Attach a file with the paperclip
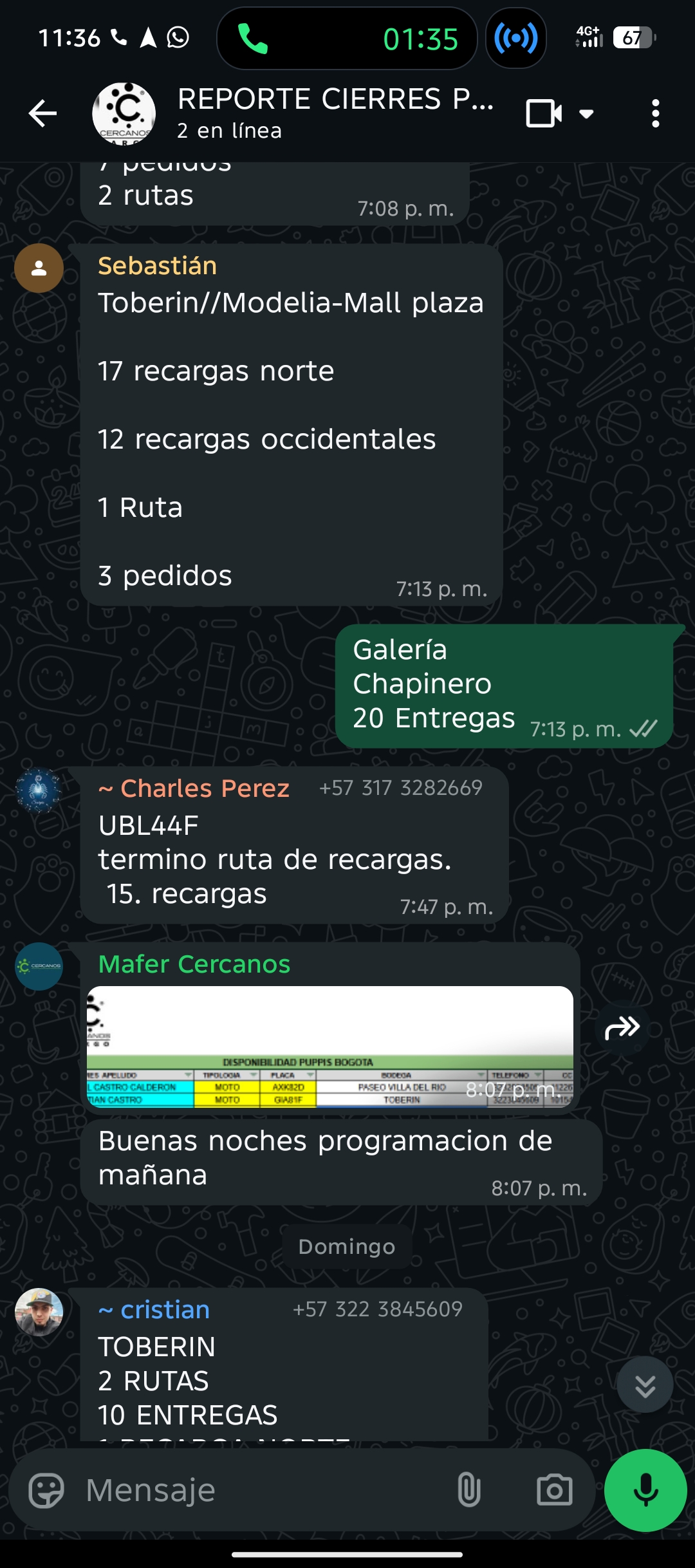The height and width of the screenshot is (1568, 695). (x=468, y=1490)
